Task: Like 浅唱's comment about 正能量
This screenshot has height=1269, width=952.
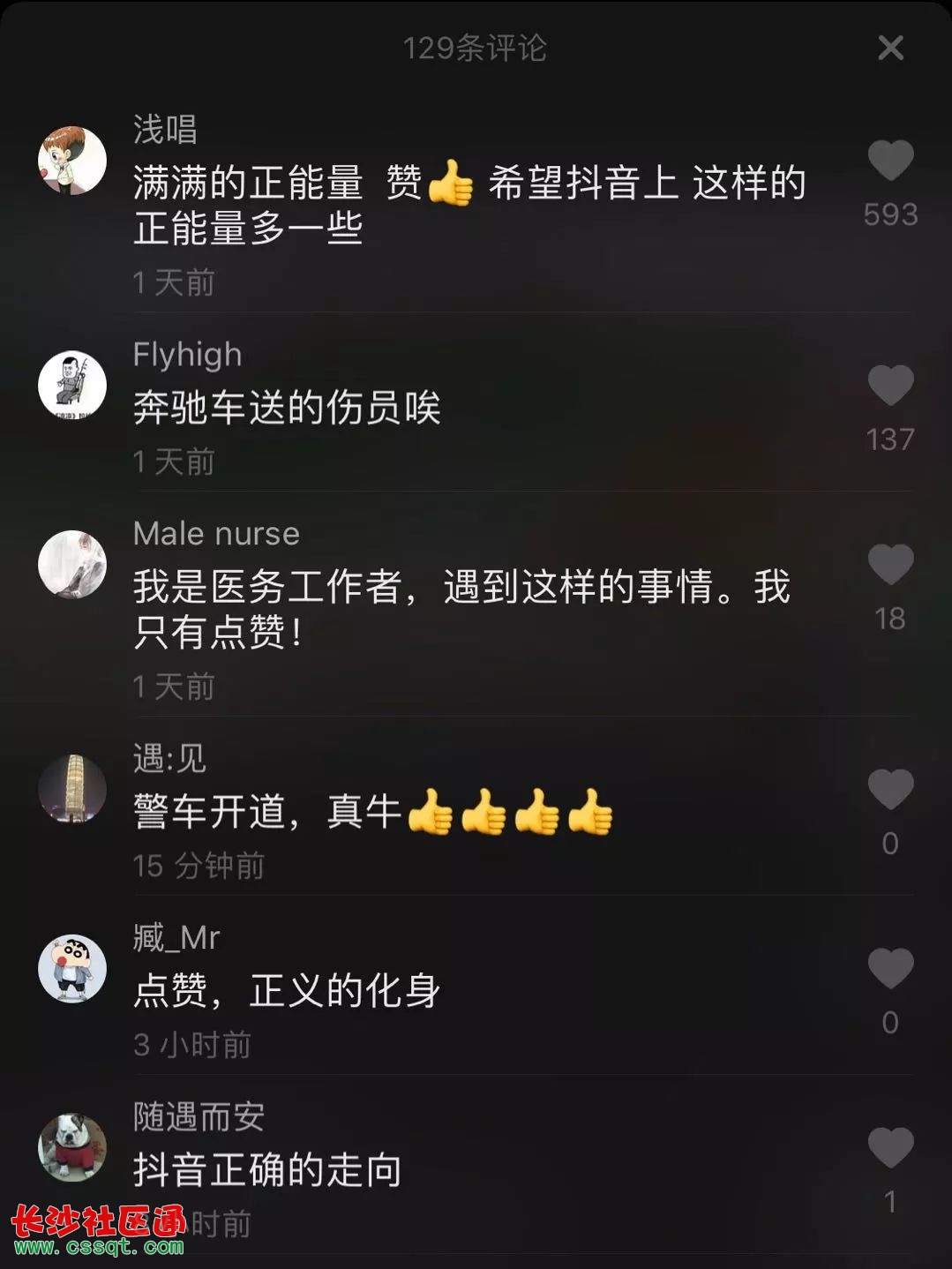Action: [x=890, y=161]
